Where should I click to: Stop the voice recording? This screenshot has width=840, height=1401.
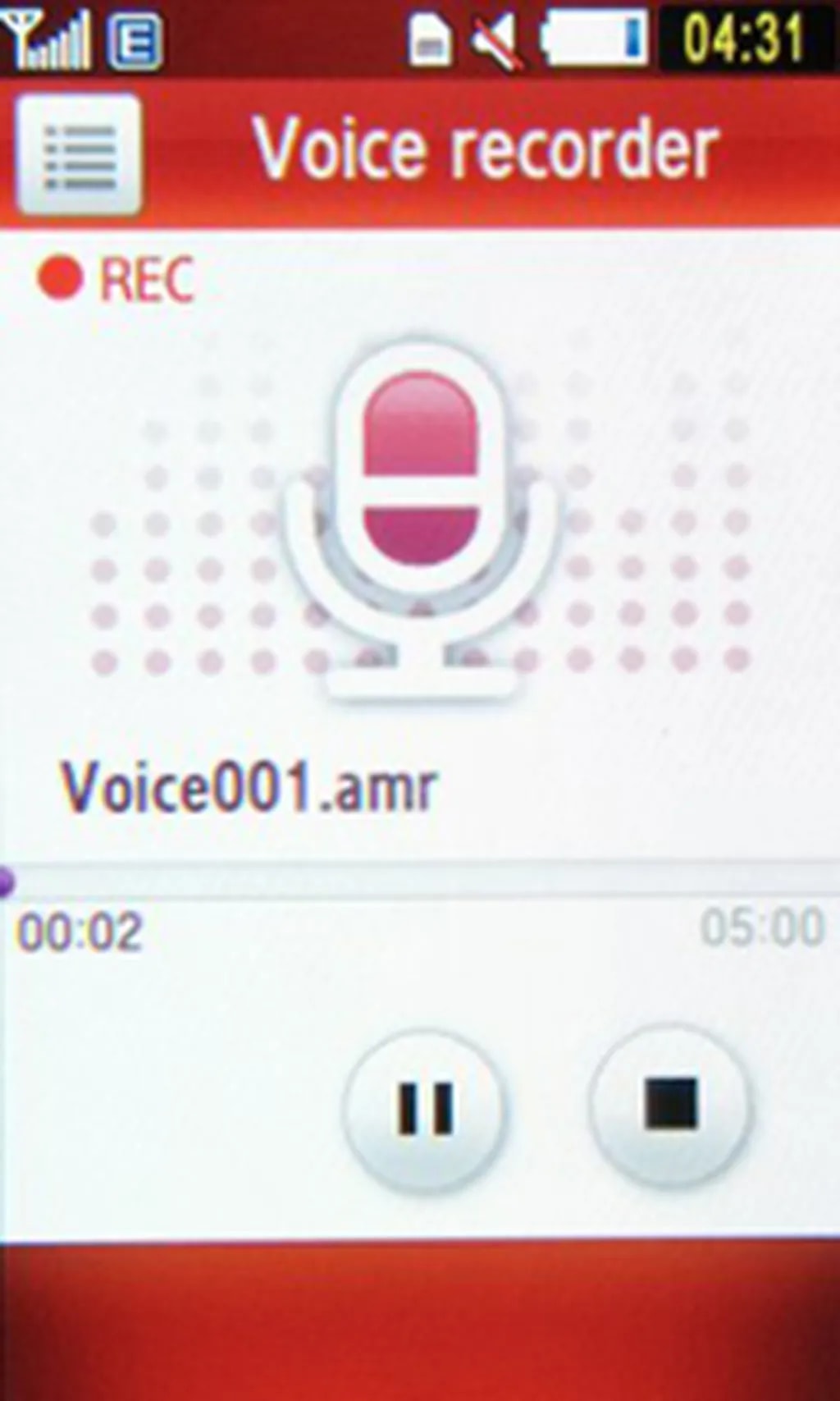coord(670,1104)
